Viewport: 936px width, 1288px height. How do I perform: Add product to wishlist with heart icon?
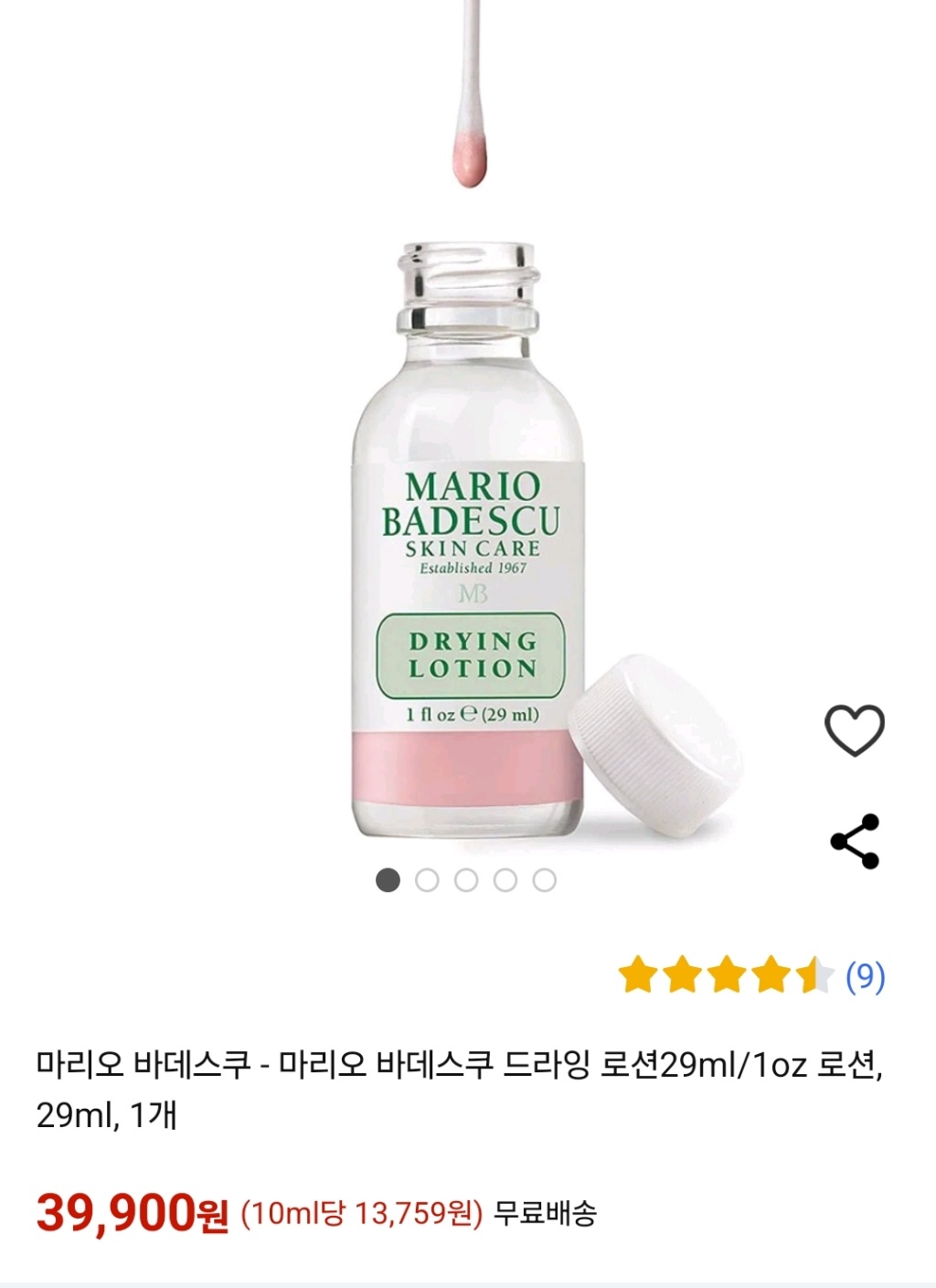click(x=855, y=729)
